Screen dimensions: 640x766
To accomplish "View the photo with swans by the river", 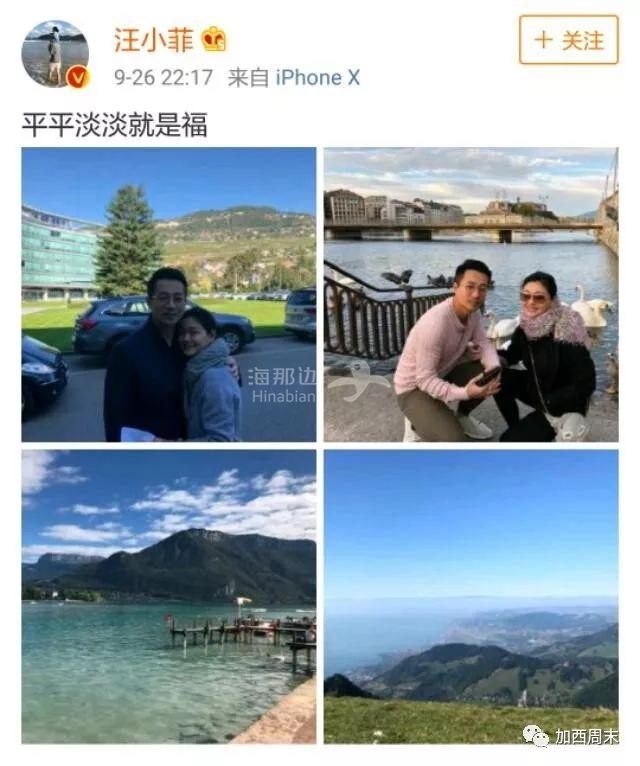I will coord(470,295).
